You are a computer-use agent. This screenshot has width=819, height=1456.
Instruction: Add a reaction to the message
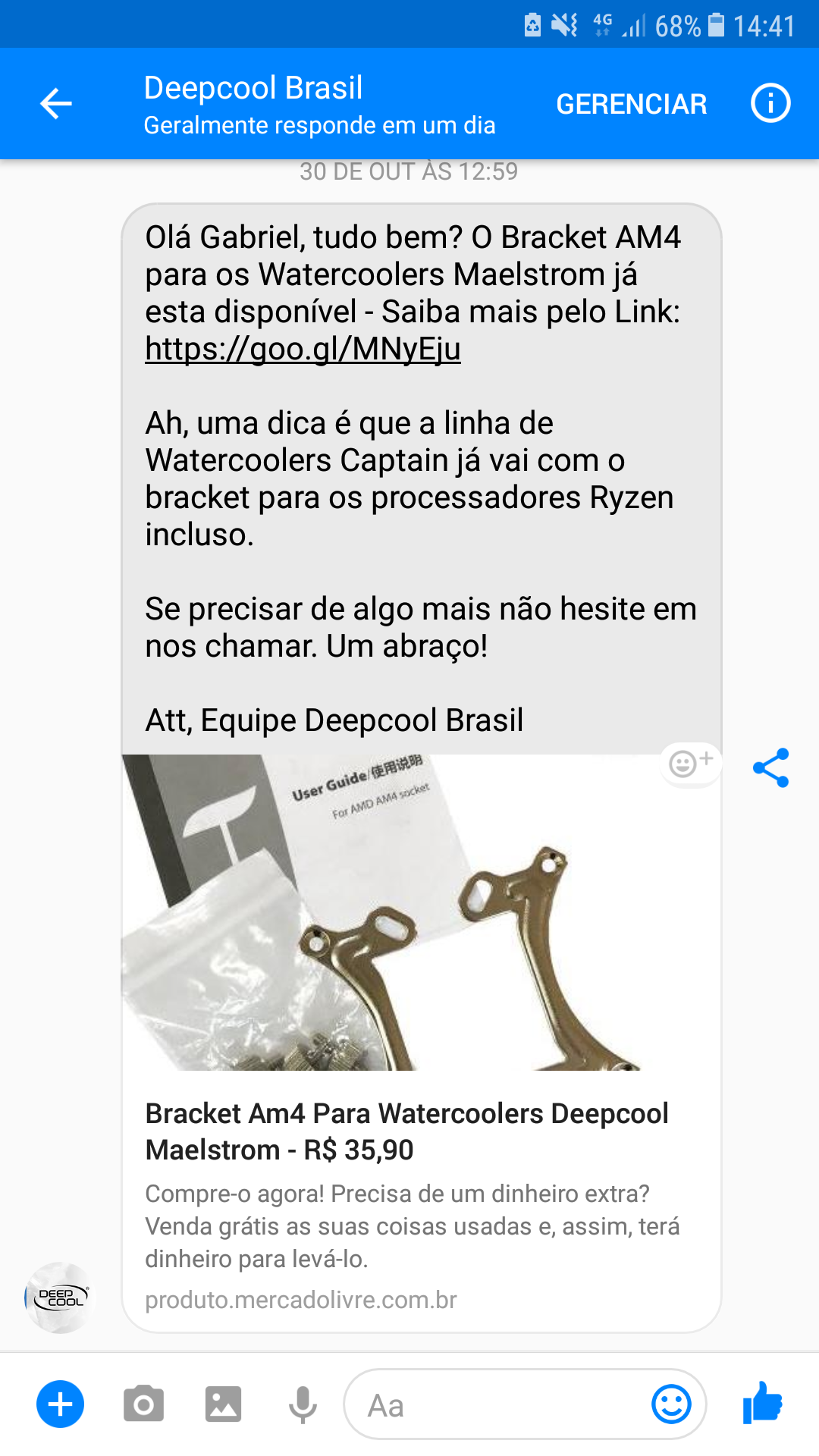pyautogui.click(x=690, y=763)
